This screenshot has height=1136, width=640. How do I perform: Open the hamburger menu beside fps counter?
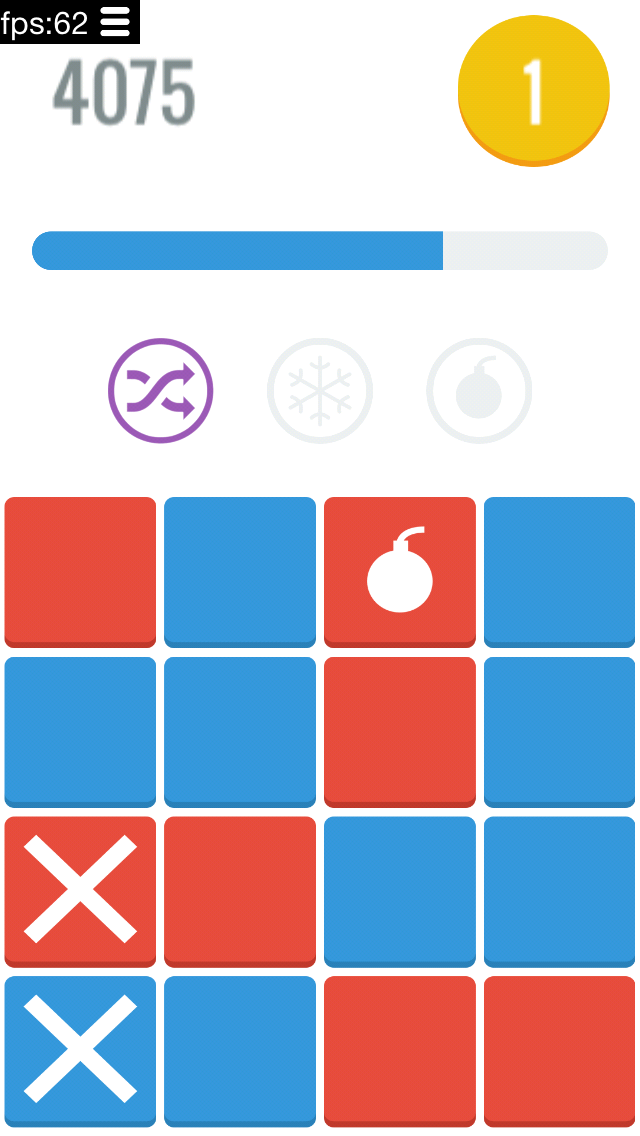115,22
